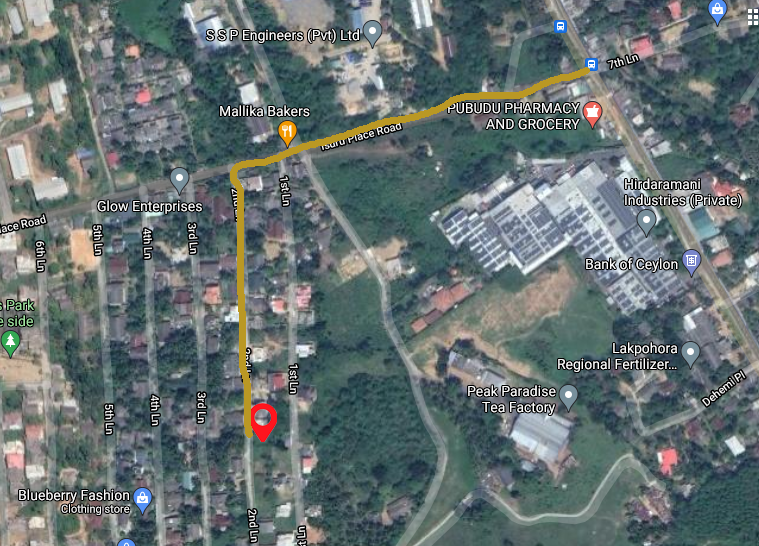Viewport: 759px width, 546px height.
Task: Select the Blueberry Fashion clothing store pin
Action: click(x=143, y=498)
